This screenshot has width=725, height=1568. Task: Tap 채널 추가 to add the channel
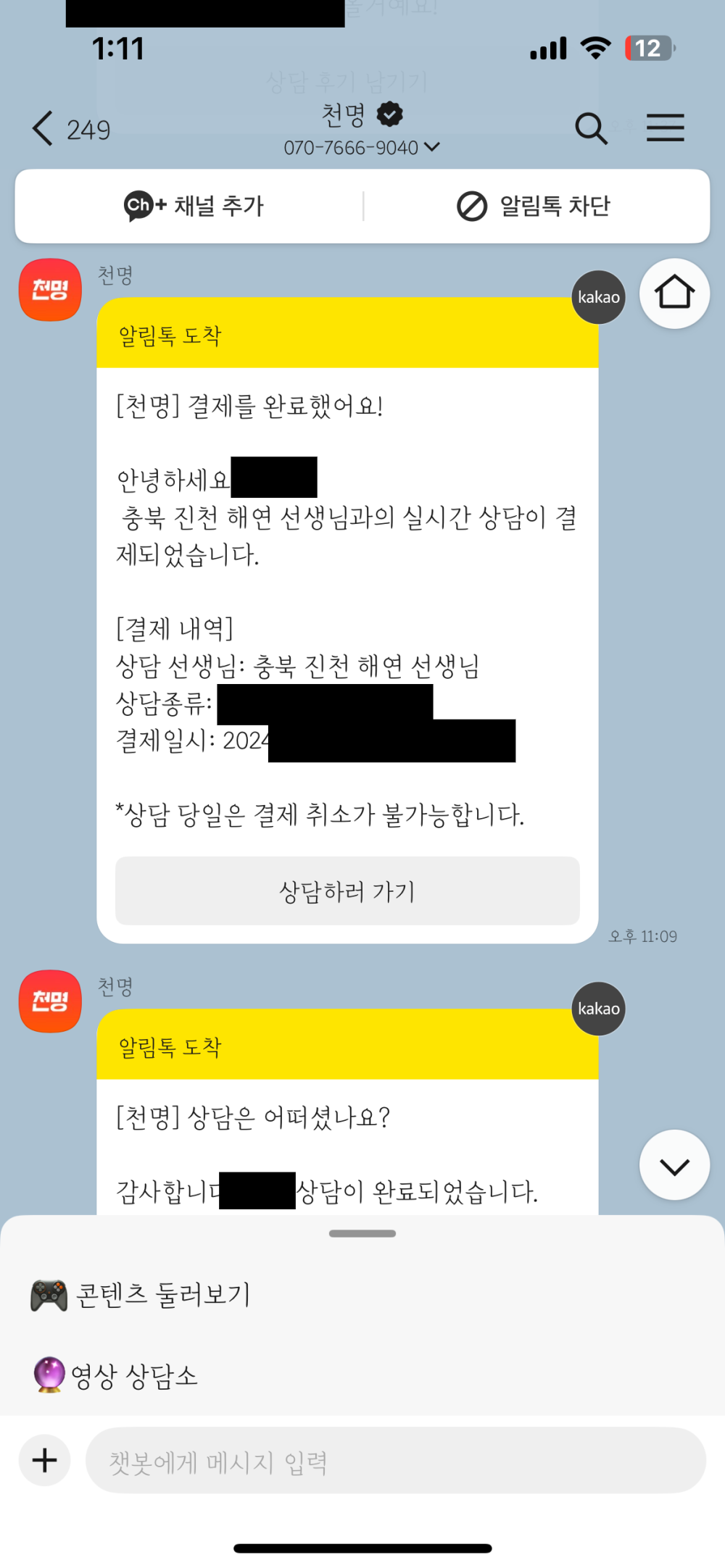[x=194, y=207]
